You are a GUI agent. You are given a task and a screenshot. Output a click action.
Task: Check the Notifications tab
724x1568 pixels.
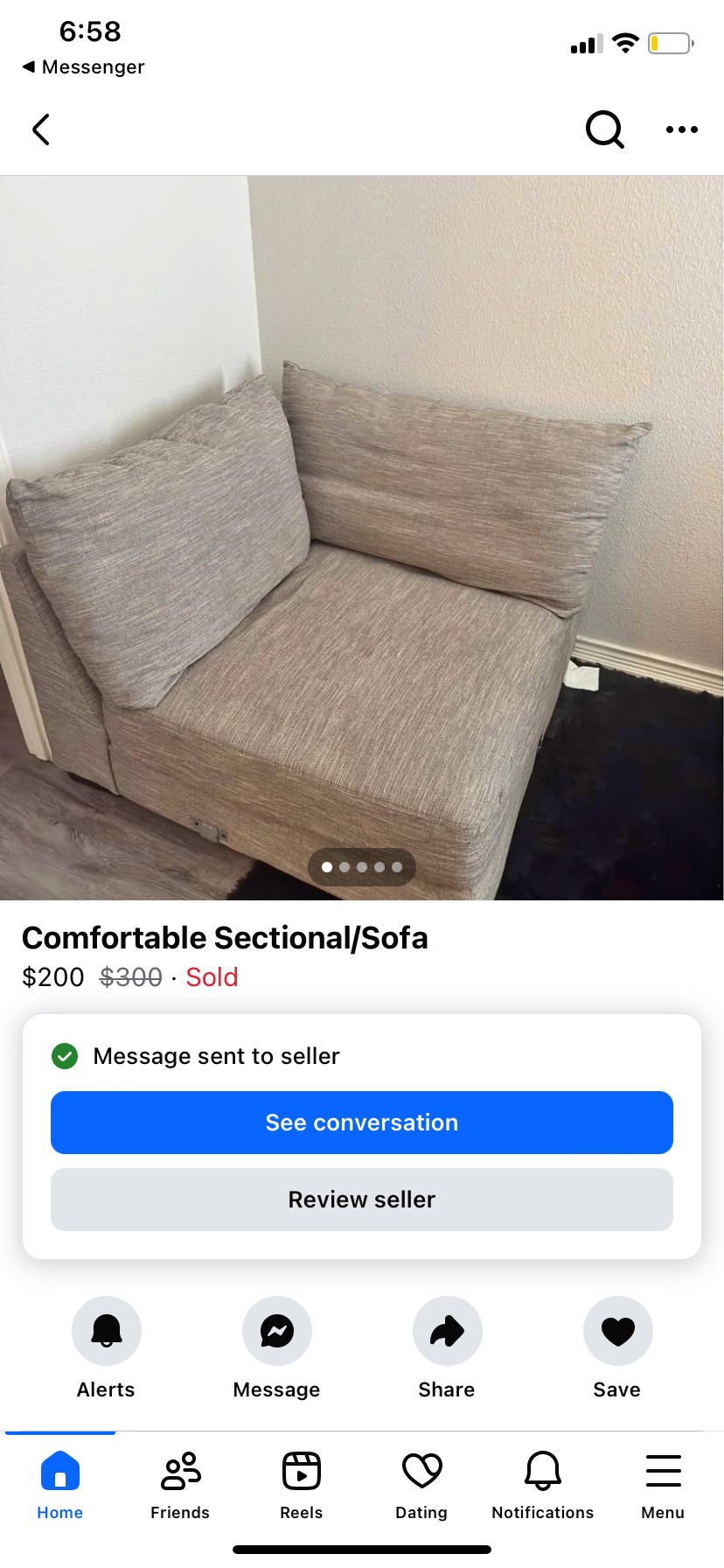tap(543, 1484)
